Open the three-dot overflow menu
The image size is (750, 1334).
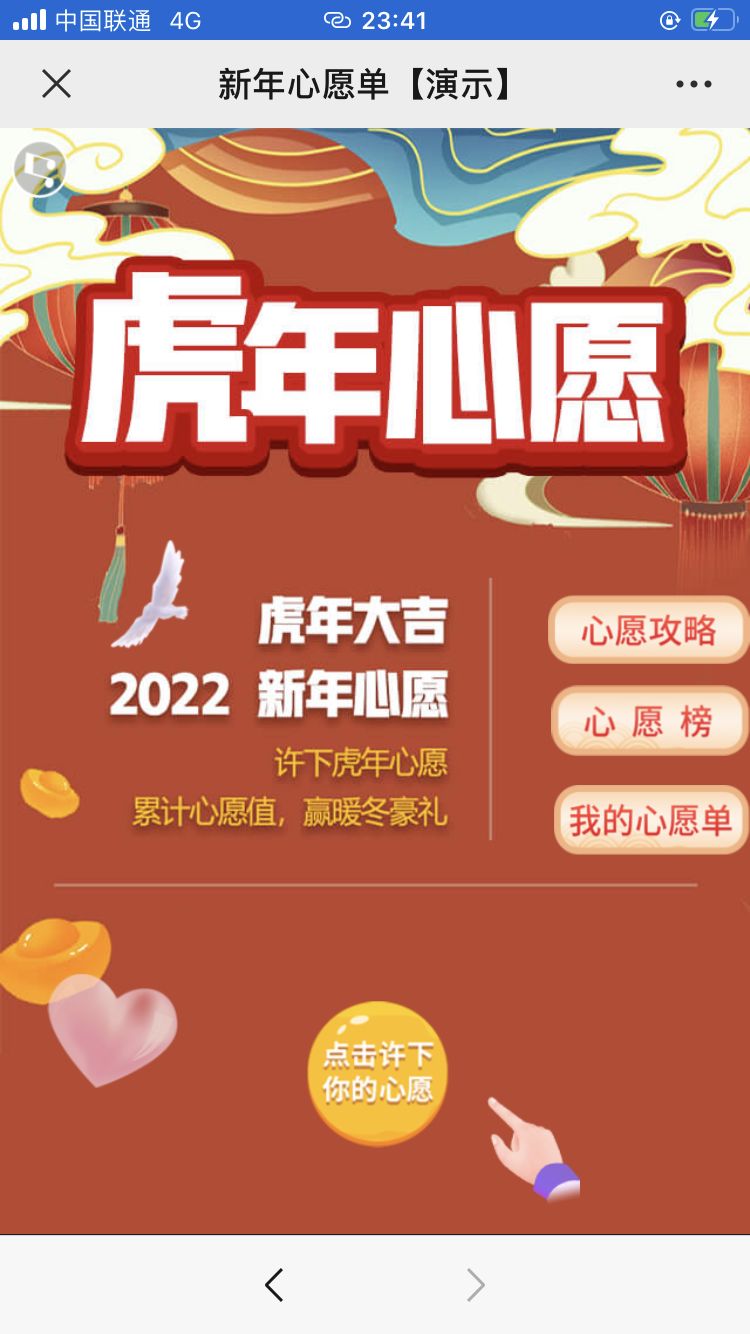pyautogui.click(x=693, y=85)
